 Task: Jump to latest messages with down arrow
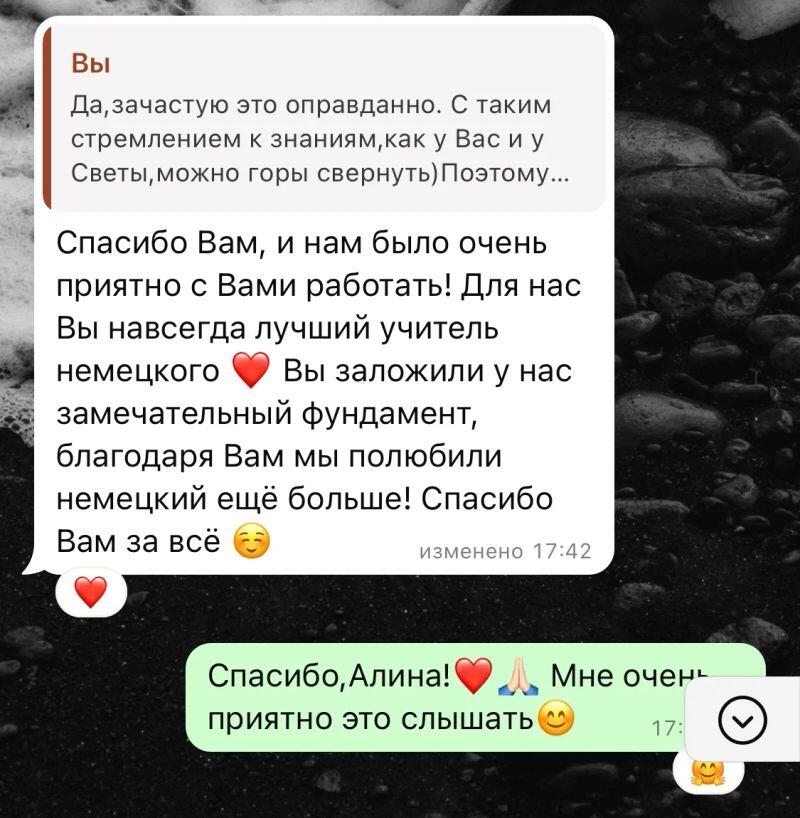[x=743, y=719]
